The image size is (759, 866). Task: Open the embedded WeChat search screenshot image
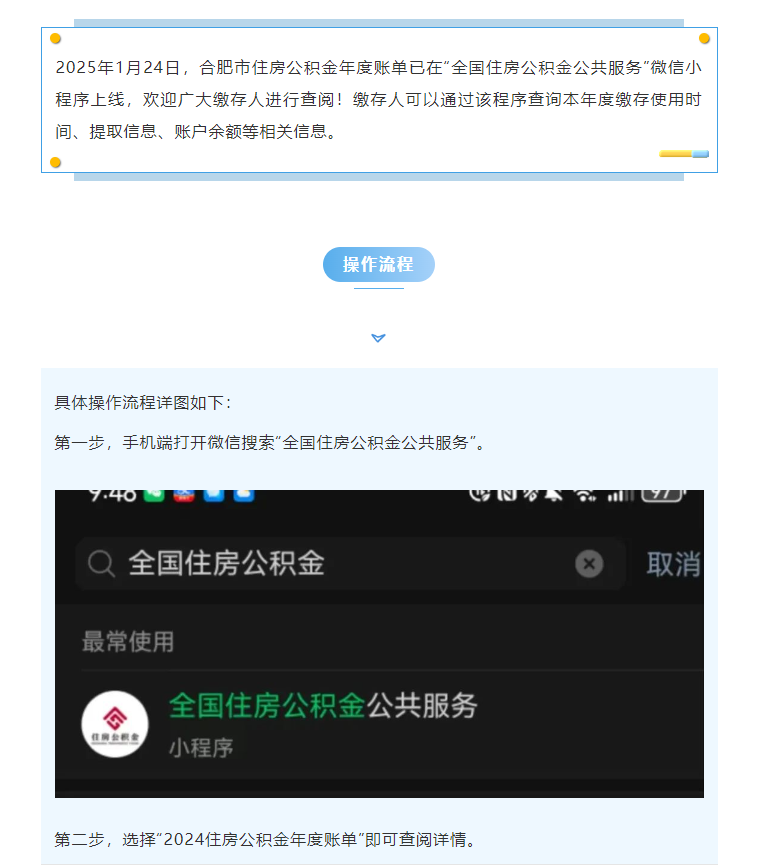[x=379, y=643]
